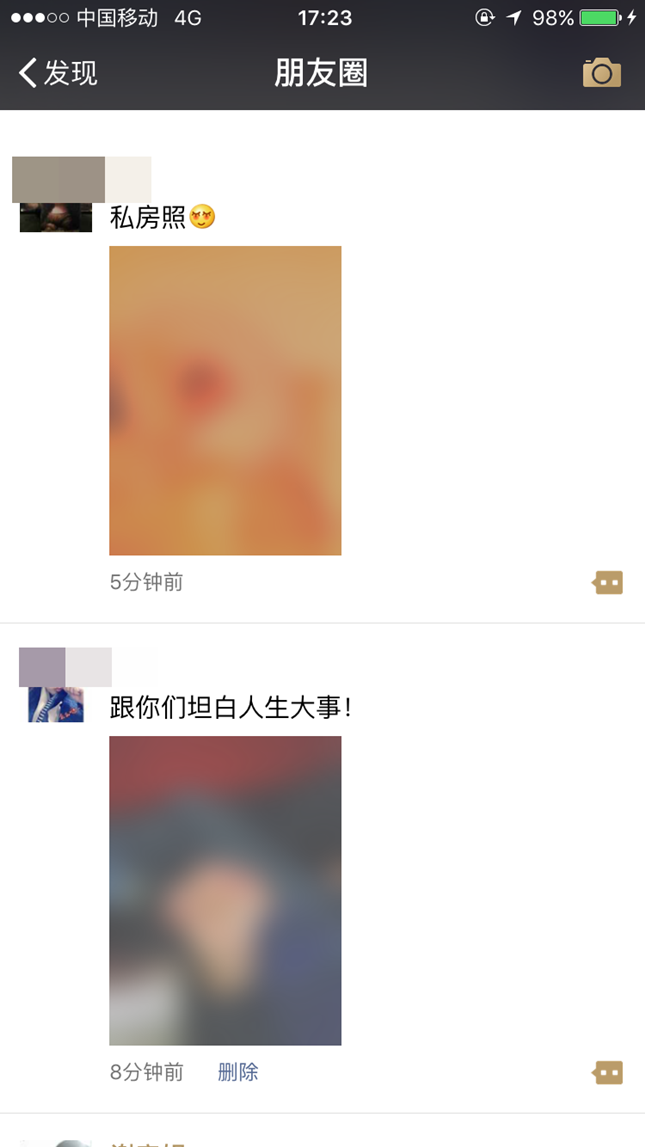Image resolution: width=645 pixels, height=1147 pixels.
Task: Tap 删除 to delete the 8分钟前 post
Action: 238,1072
